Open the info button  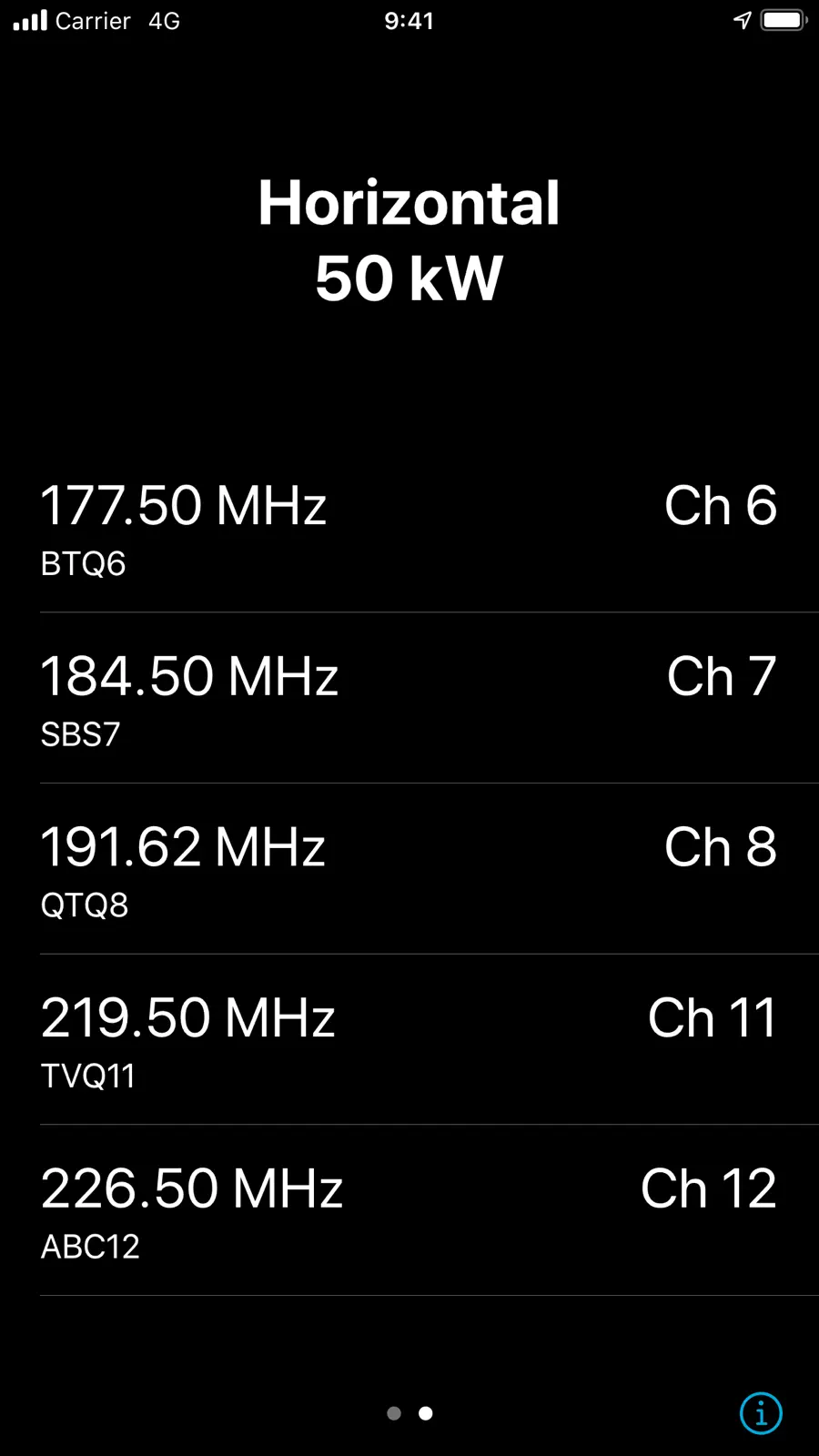point(761,1413)
